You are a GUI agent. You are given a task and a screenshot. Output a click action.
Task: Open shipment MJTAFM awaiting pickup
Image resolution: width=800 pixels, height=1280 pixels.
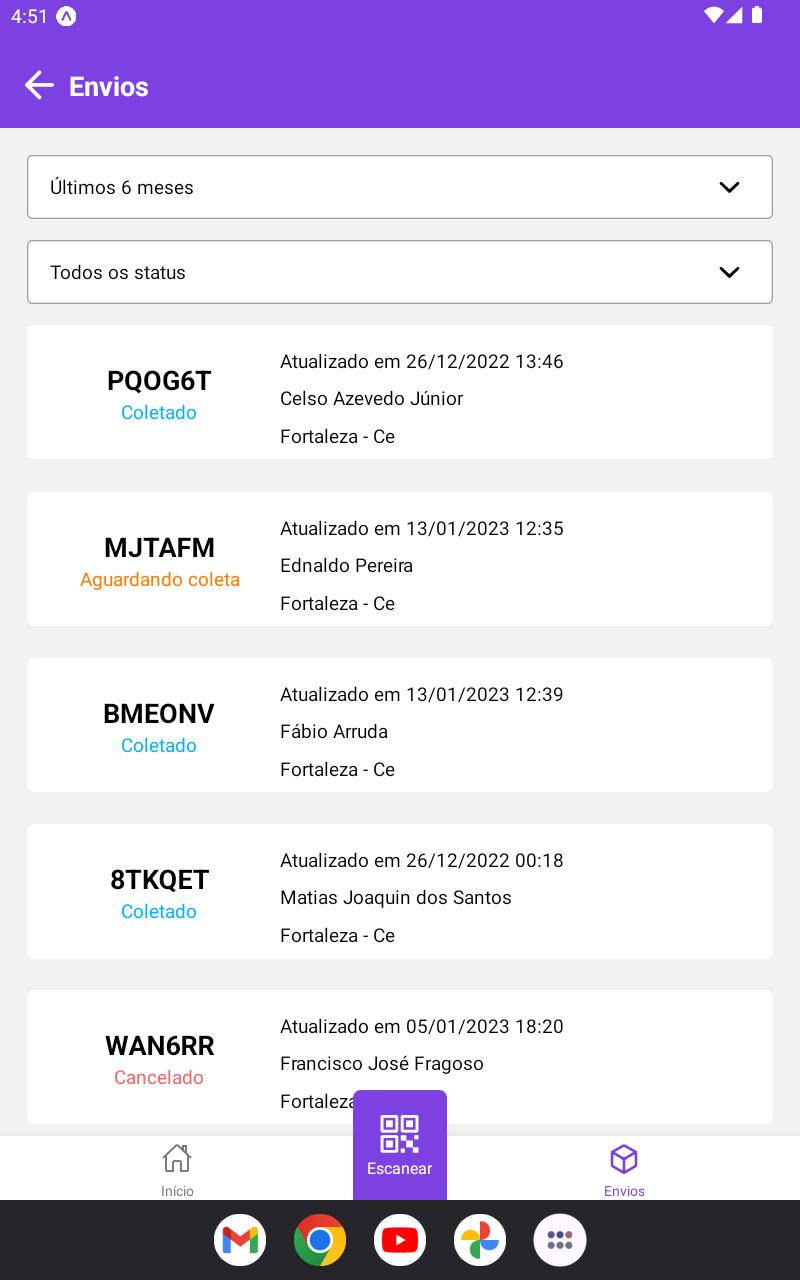point(400,559)
